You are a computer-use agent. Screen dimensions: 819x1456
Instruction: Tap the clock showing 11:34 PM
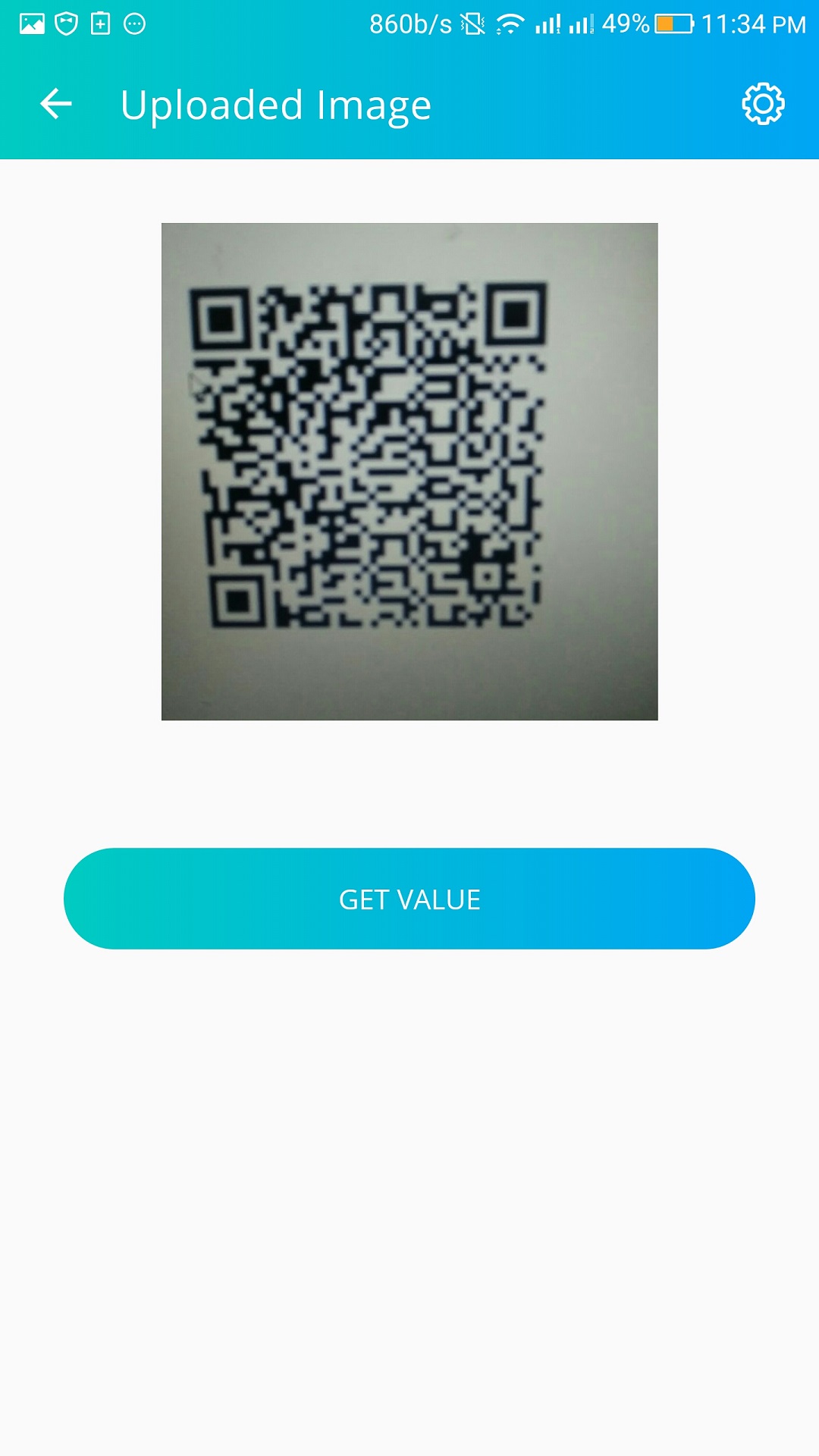click(x=751, y=23)
